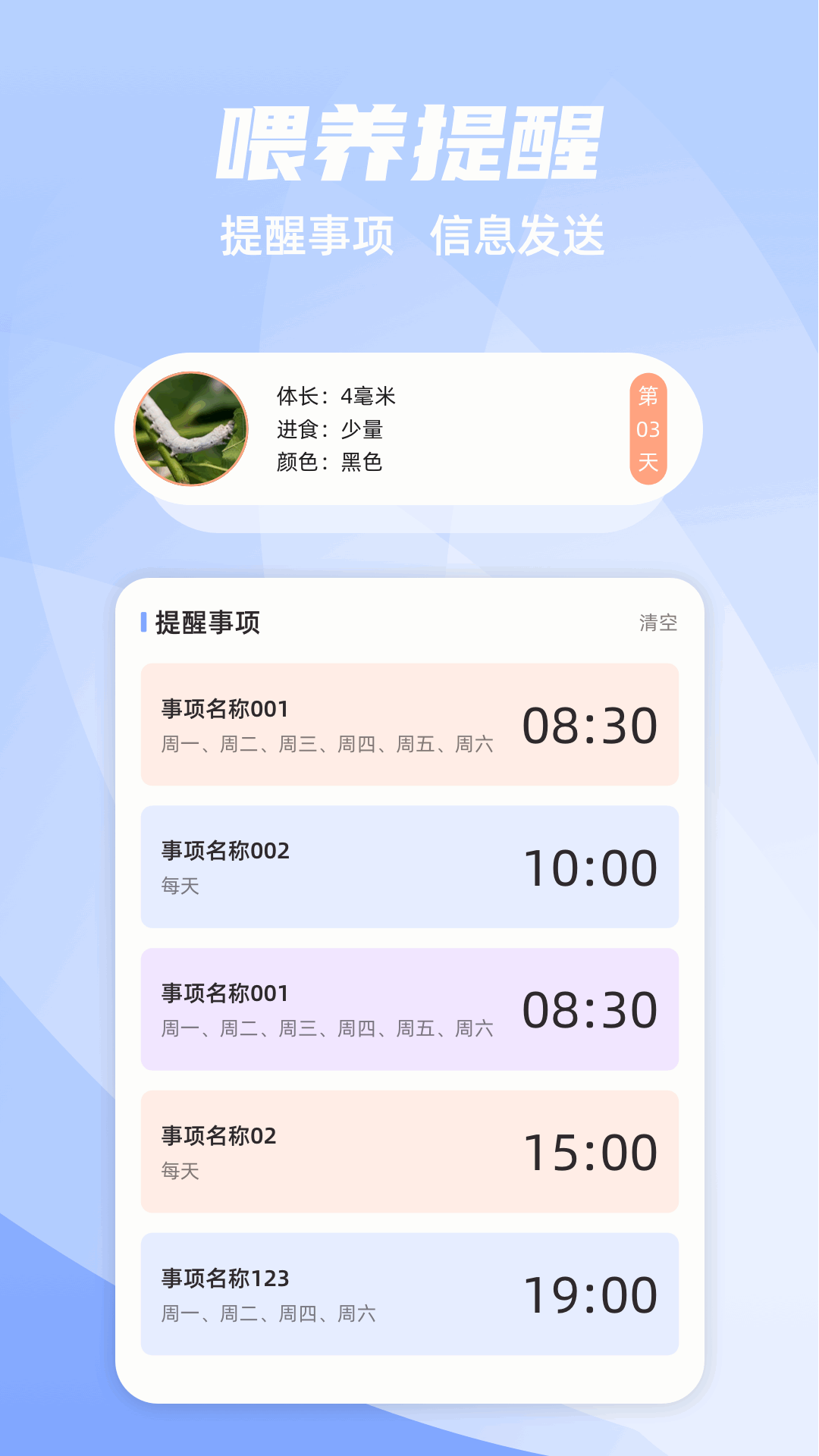Image resolution: width=819 pixels, height=1456 pixels.
Task: Switch to the 提醒事项 tab
Action: point(308,234)
